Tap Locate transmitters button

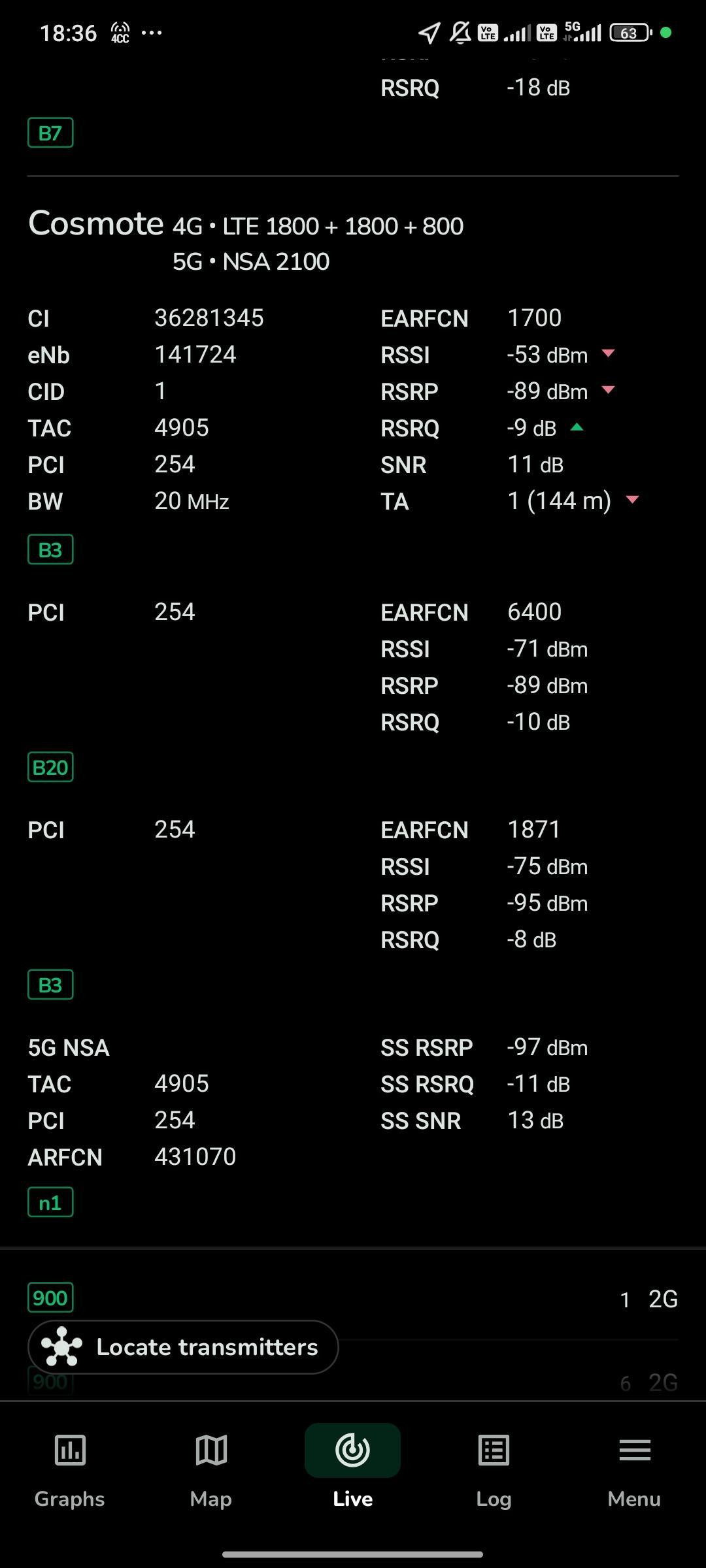coord(183,1347)
